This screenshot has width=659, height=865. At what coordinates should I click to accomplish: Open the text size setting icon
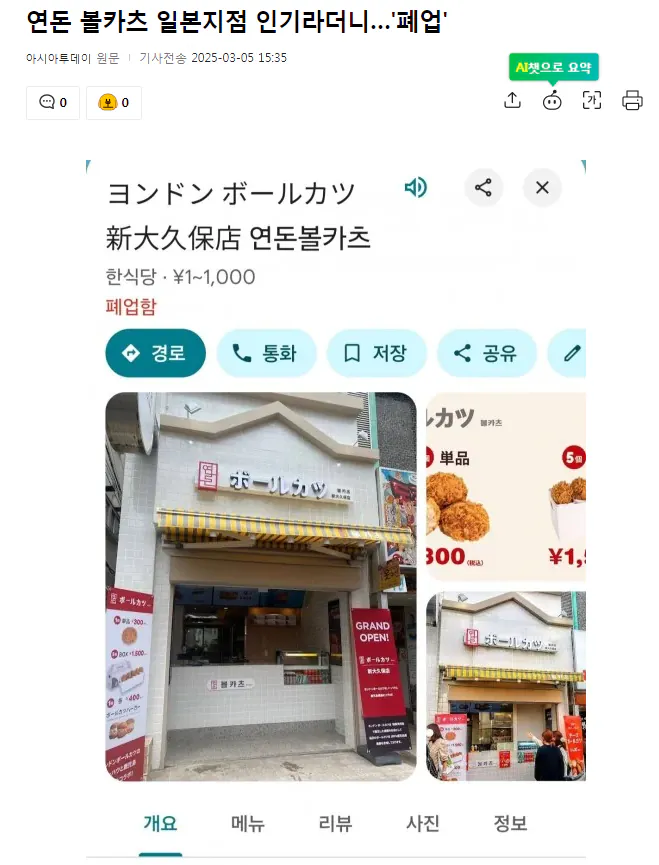click(592, 100)
